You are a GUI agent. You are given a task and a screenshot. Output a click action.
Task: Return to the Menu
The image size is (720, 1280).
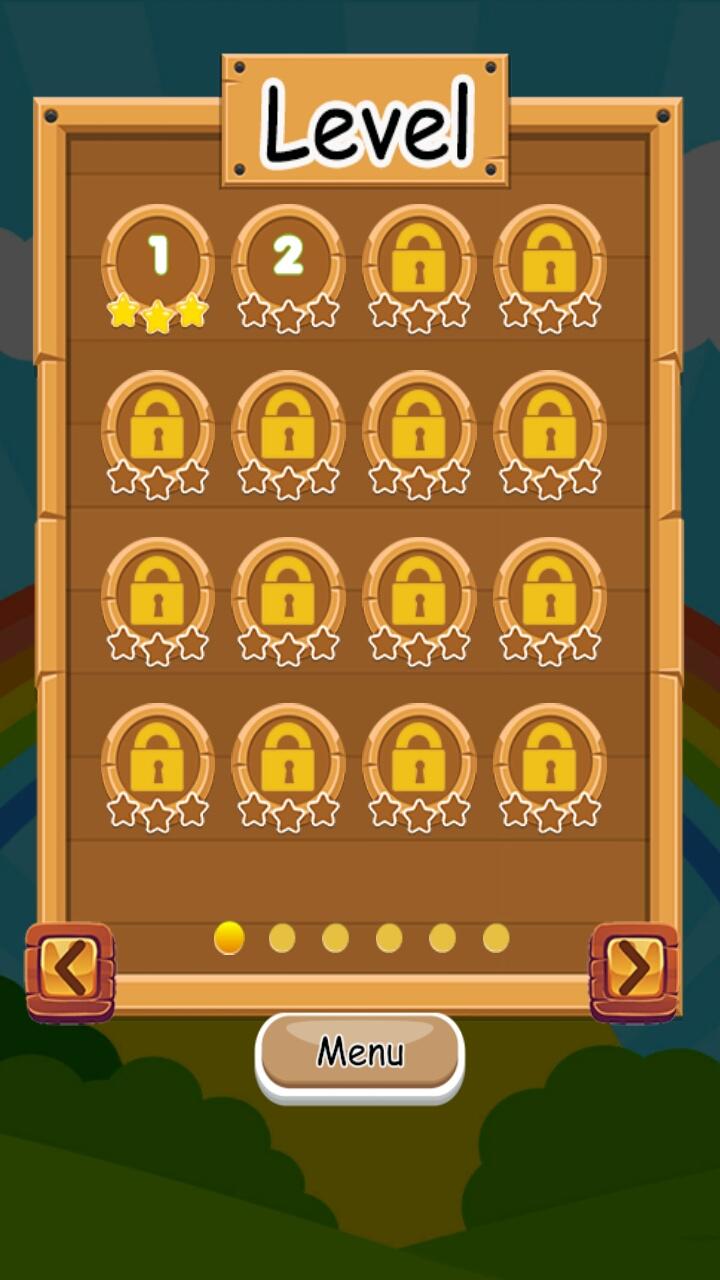360,1053
